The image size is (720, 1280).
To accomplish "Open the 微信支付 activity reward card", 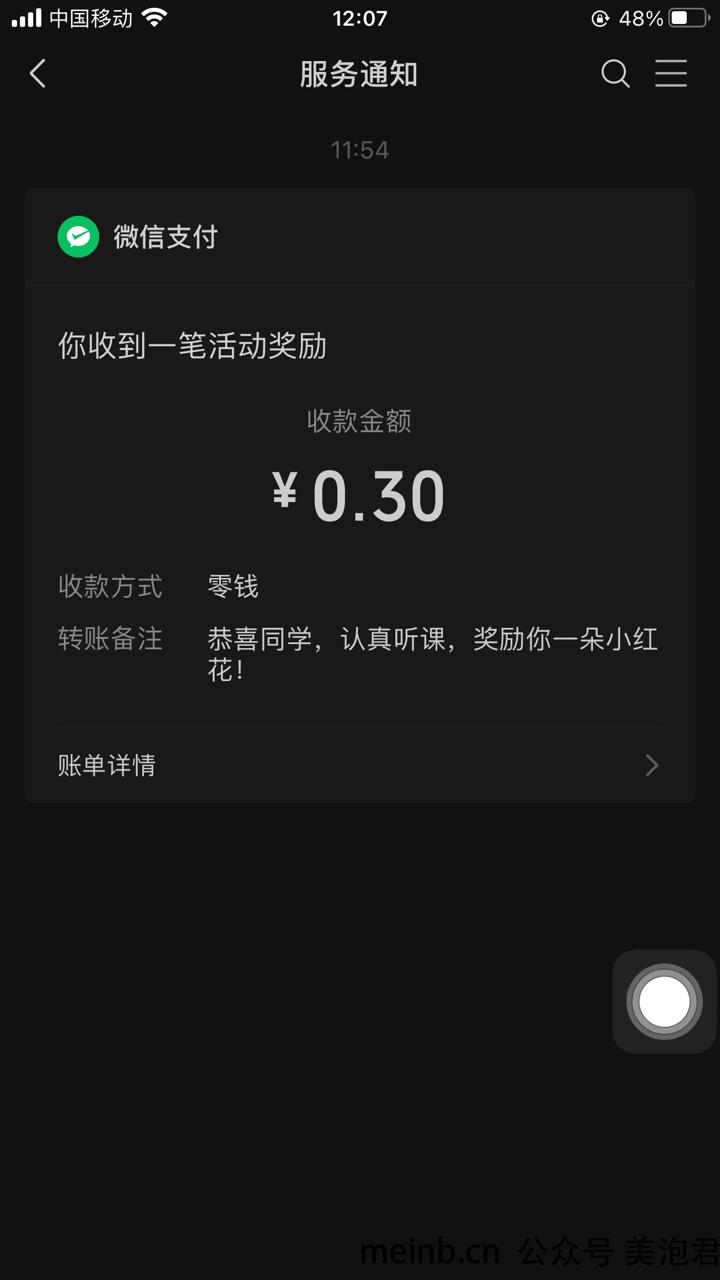I will point(359,495).
